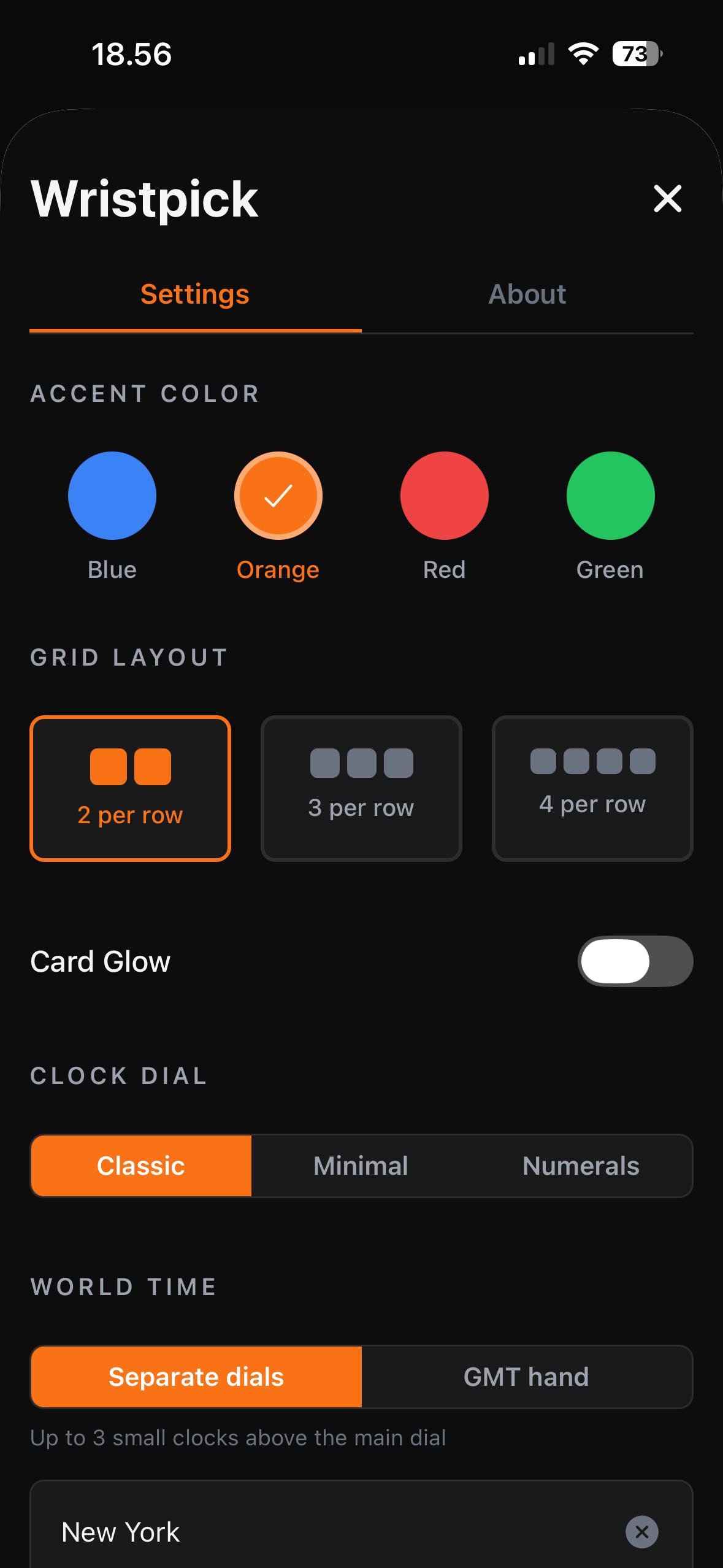
Task: Choose the Minimal clock dial style
Action: coord(361,1165)
